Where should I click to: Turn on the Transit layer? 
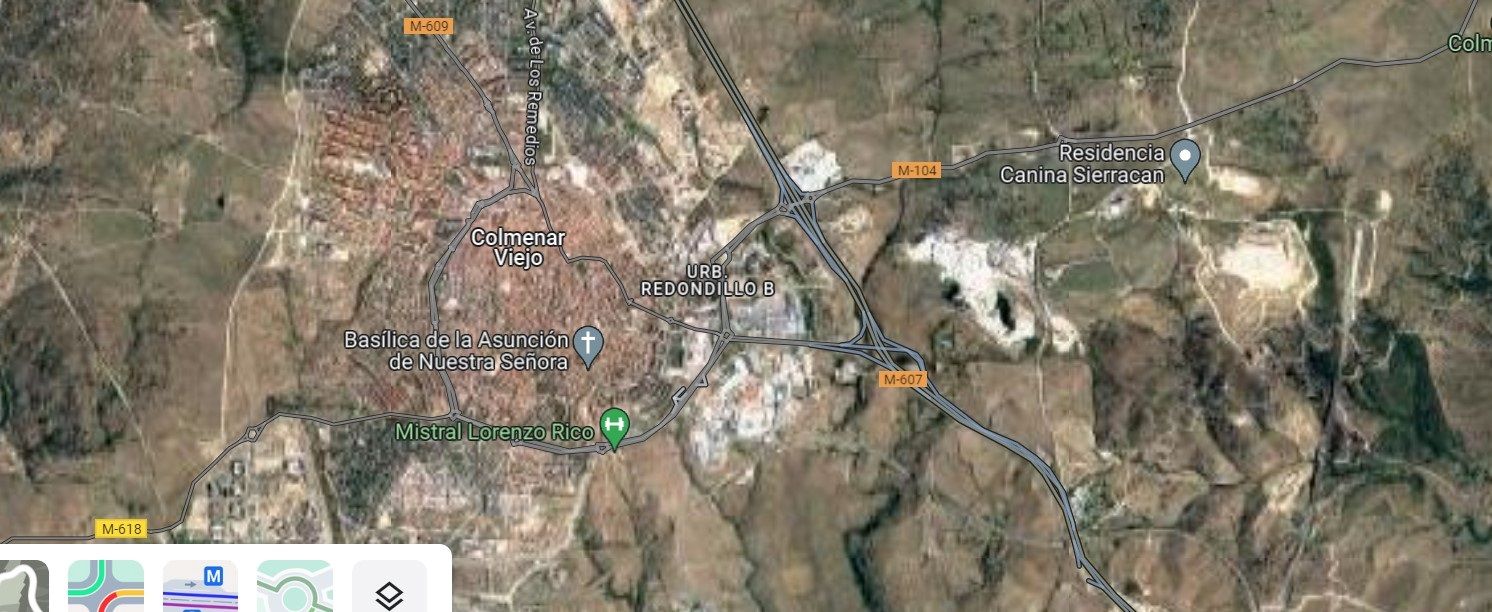point(200,588)
